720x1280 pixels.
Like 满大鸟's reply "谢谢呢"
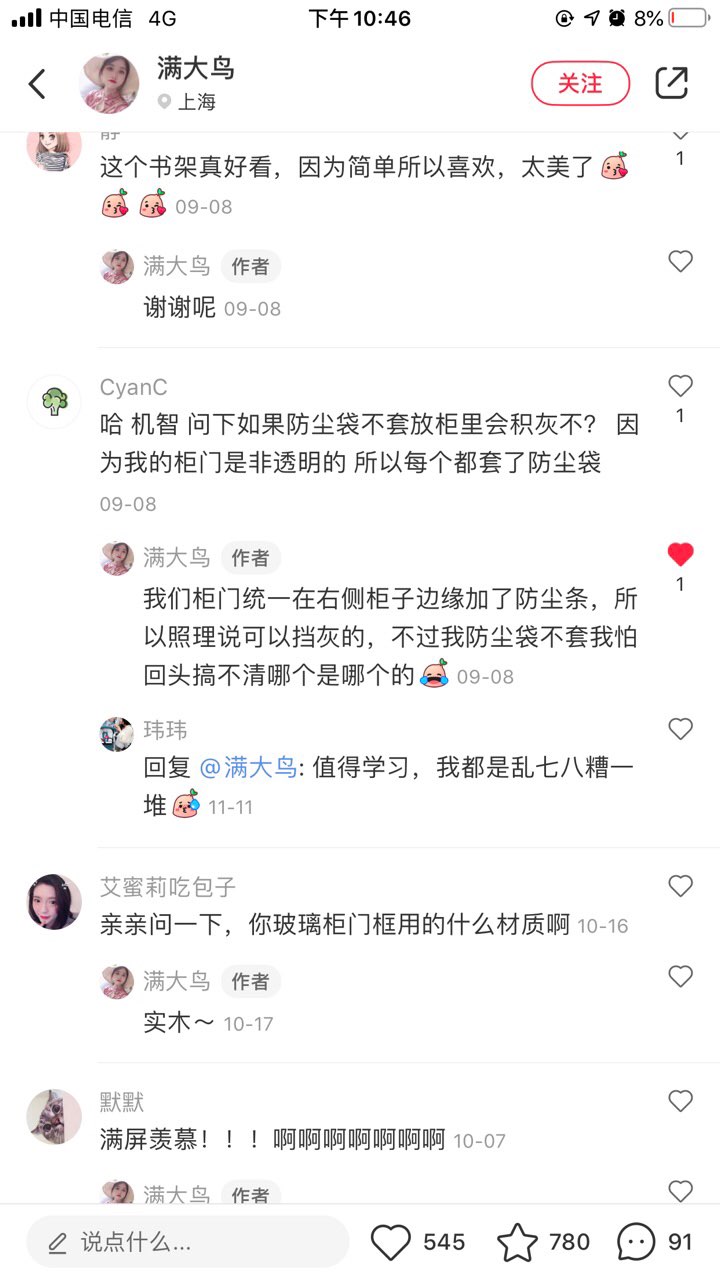pyautogui.click(x=680, y=262)
